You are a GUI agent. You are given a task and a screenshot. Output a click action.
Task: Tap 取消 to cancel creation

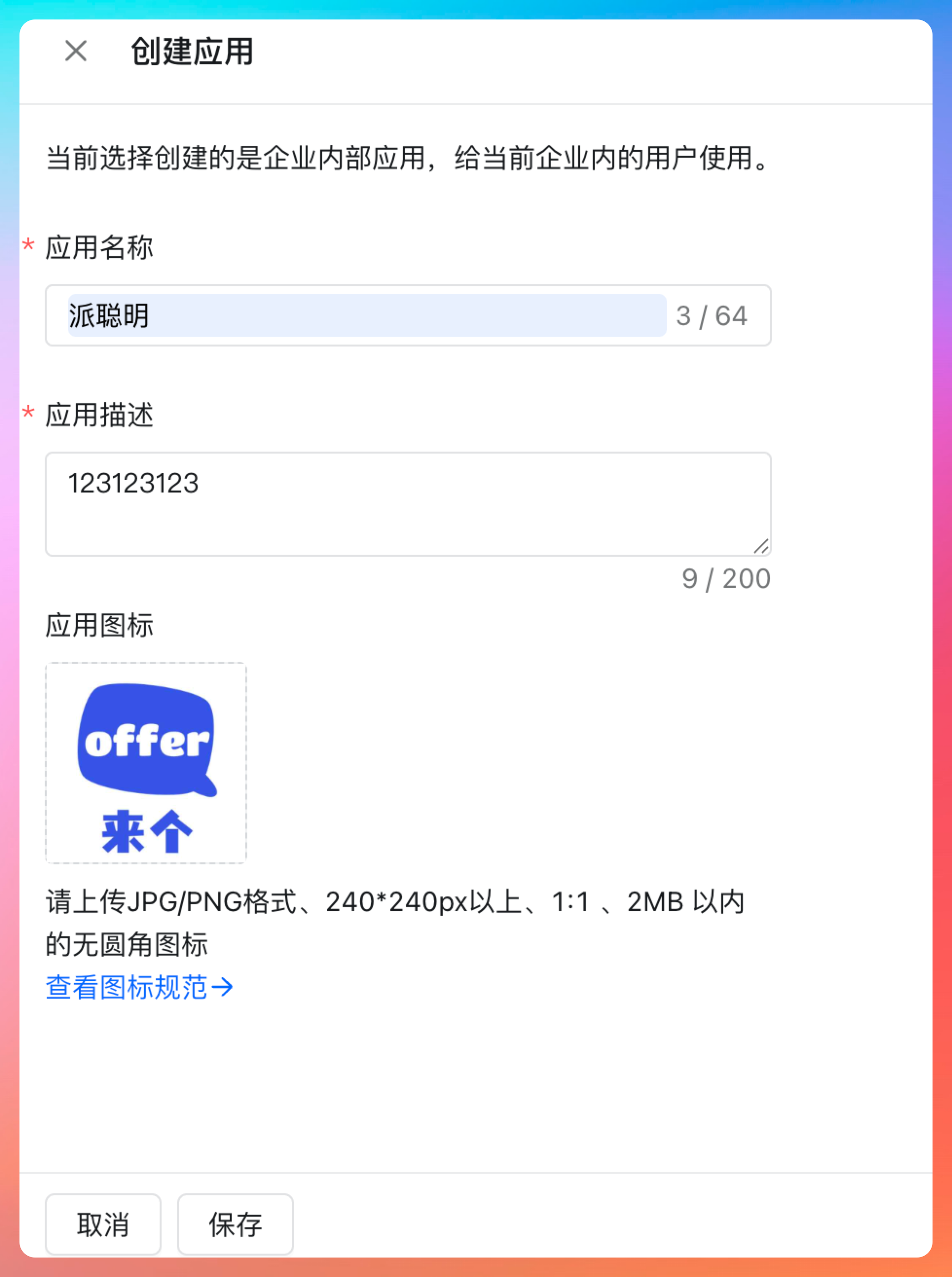[x=103, y=1224]
